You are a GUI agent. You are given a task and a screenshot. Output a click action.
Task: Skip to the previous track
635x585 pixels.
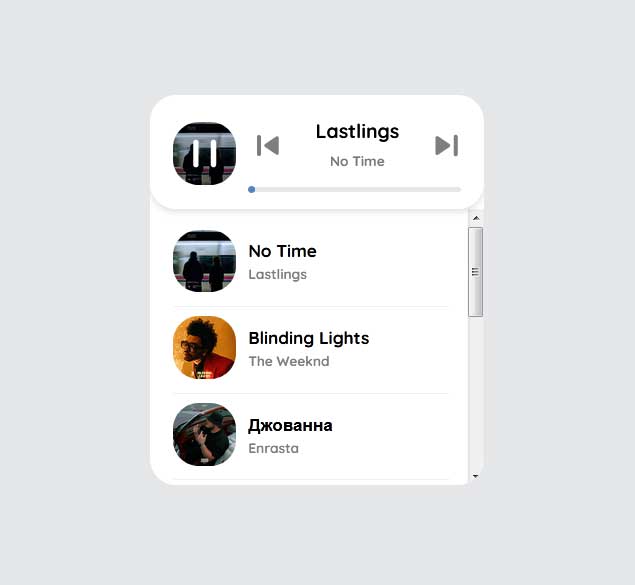(267, 146)
